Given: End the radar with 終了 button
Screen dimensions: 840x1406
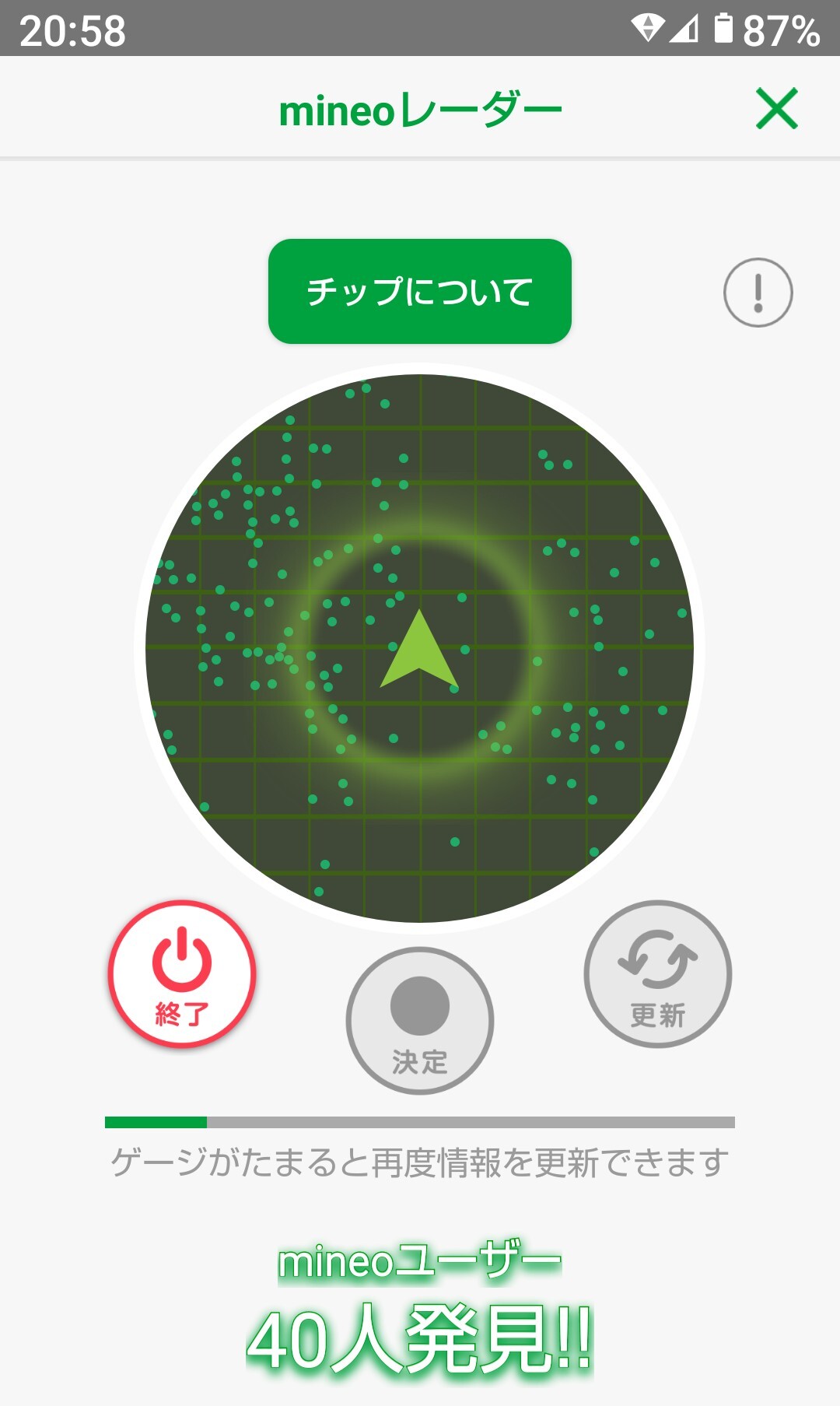Looking at the screenshot, I should (182, 973).
